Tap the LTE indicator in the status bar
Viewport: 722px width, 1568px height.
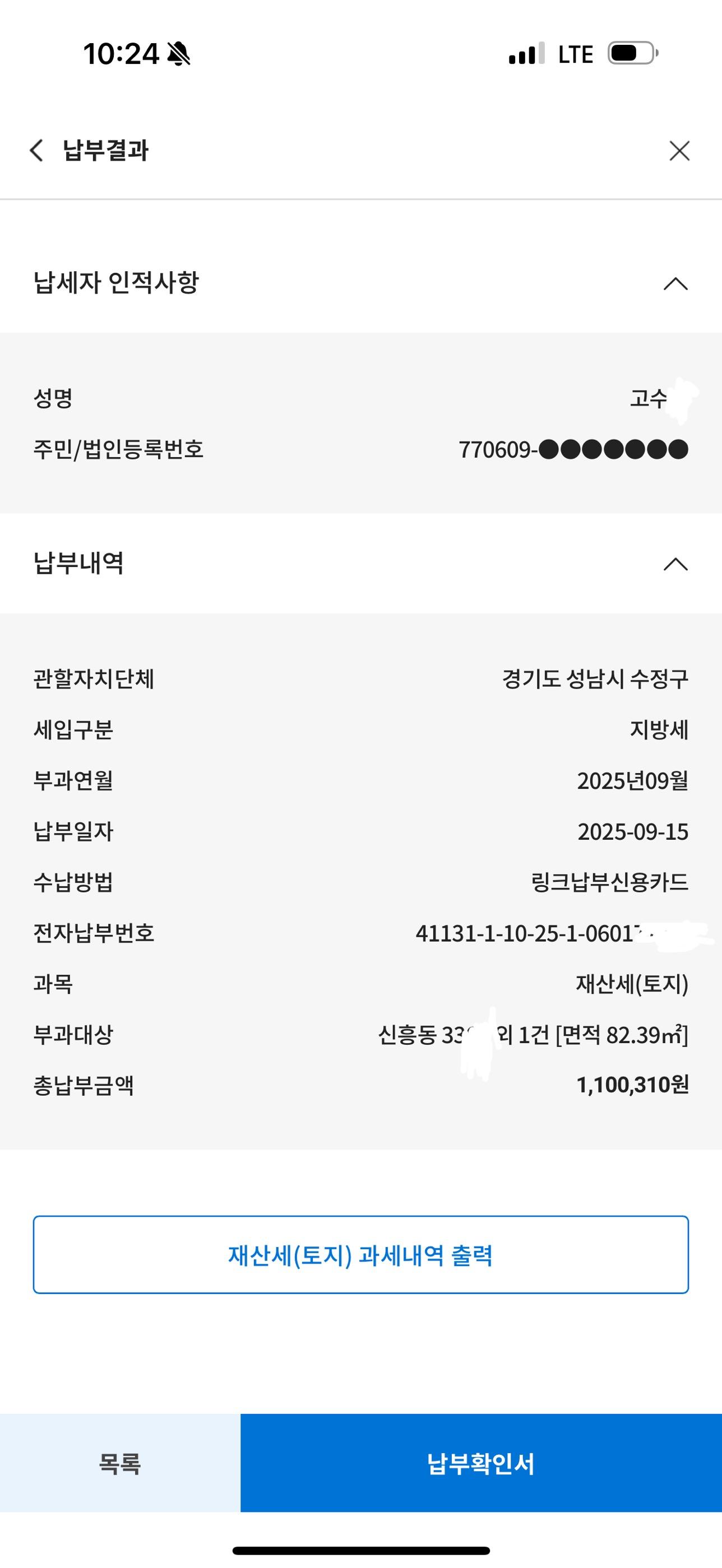pos(575,54)
